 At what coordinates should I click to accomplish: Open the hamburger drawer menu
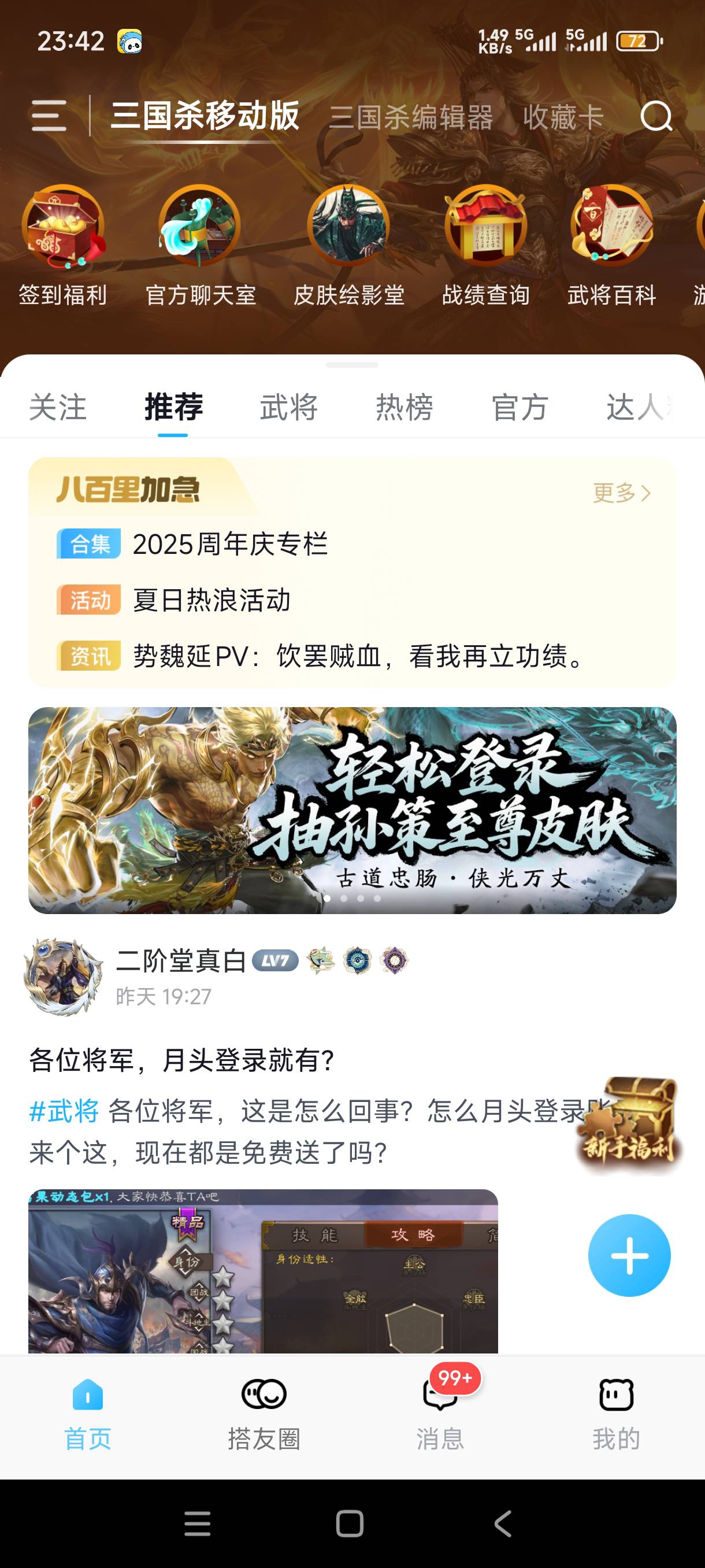(x=49, y=116)
